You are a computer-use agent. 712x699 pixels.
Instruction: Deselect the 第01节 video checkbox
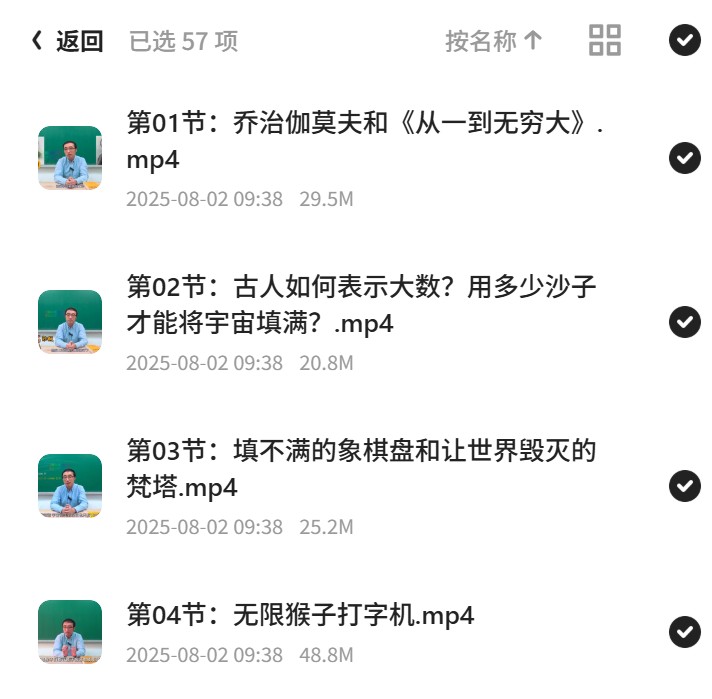pos(685,158)
